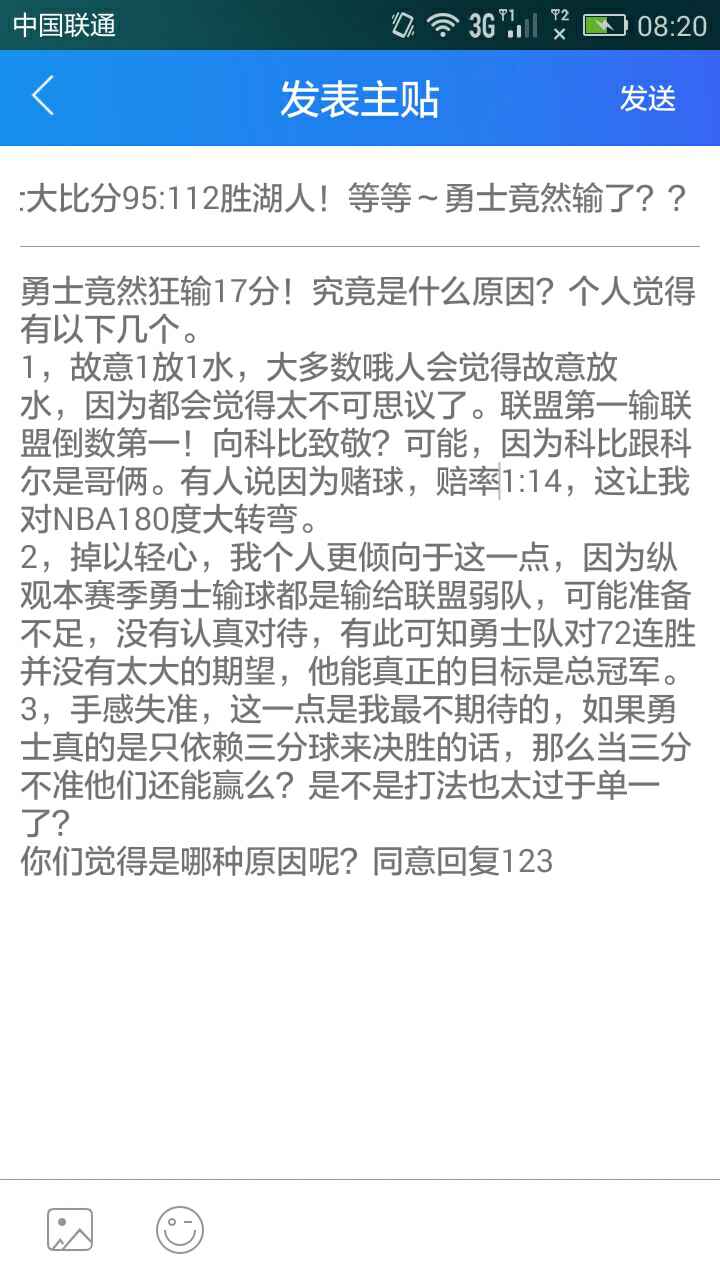Open the emoji smiley picker
The width and height of the screenshot is (720, 1280).
180,1229
